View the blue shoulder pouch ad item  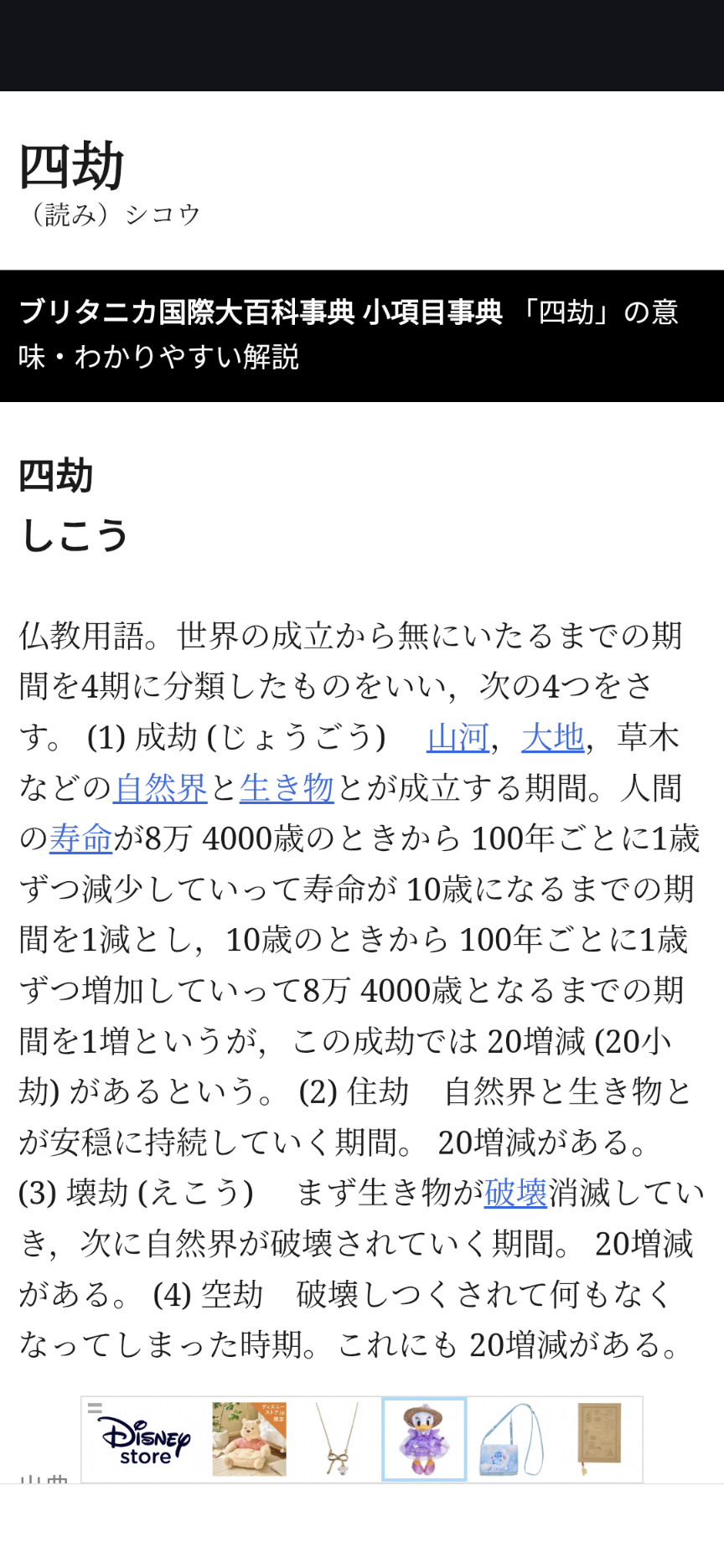point(511,1440)
